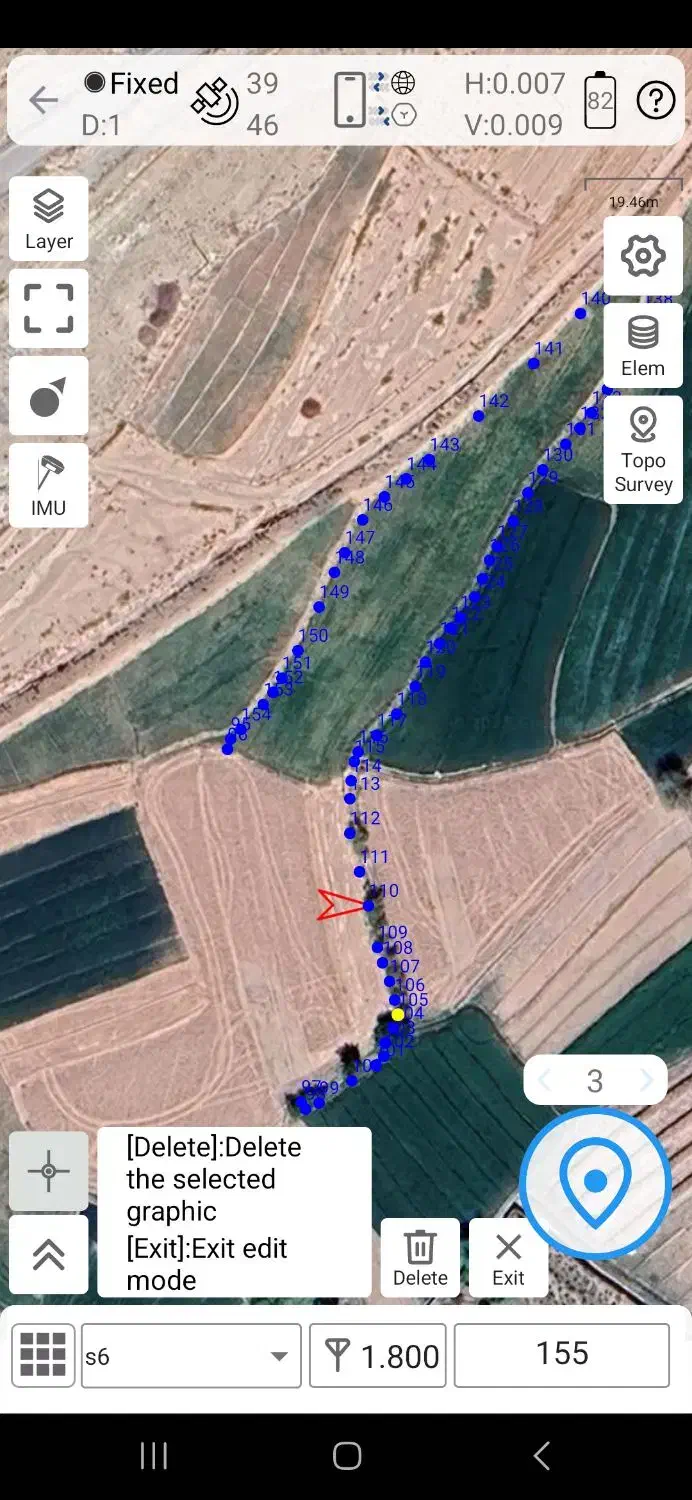The width and height of the screenshot is (692, 1500).
Task: Exit edit mode
Action: (508, 1257)
